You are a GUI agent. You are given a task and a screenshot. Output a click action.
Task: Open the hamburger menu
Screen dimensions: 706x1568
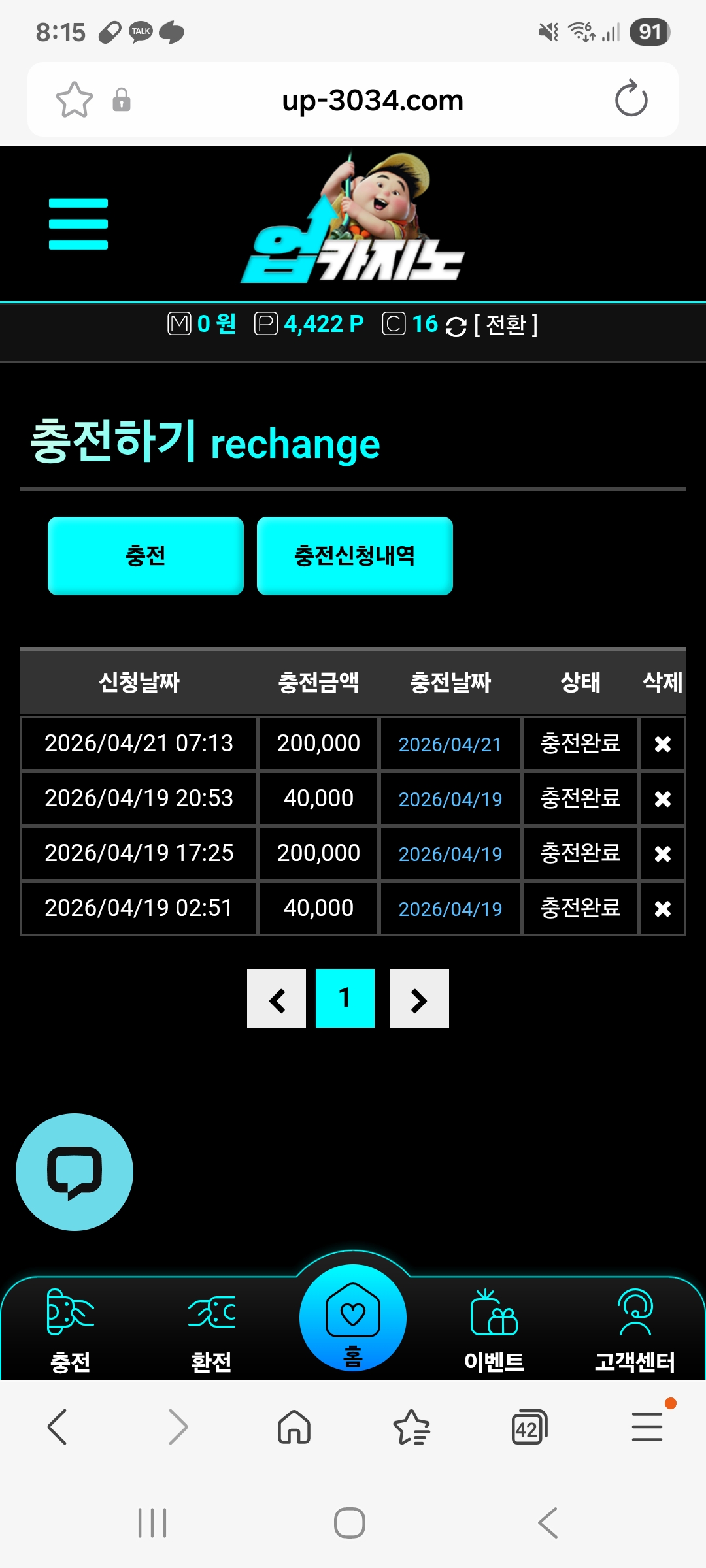click(78, 224)
